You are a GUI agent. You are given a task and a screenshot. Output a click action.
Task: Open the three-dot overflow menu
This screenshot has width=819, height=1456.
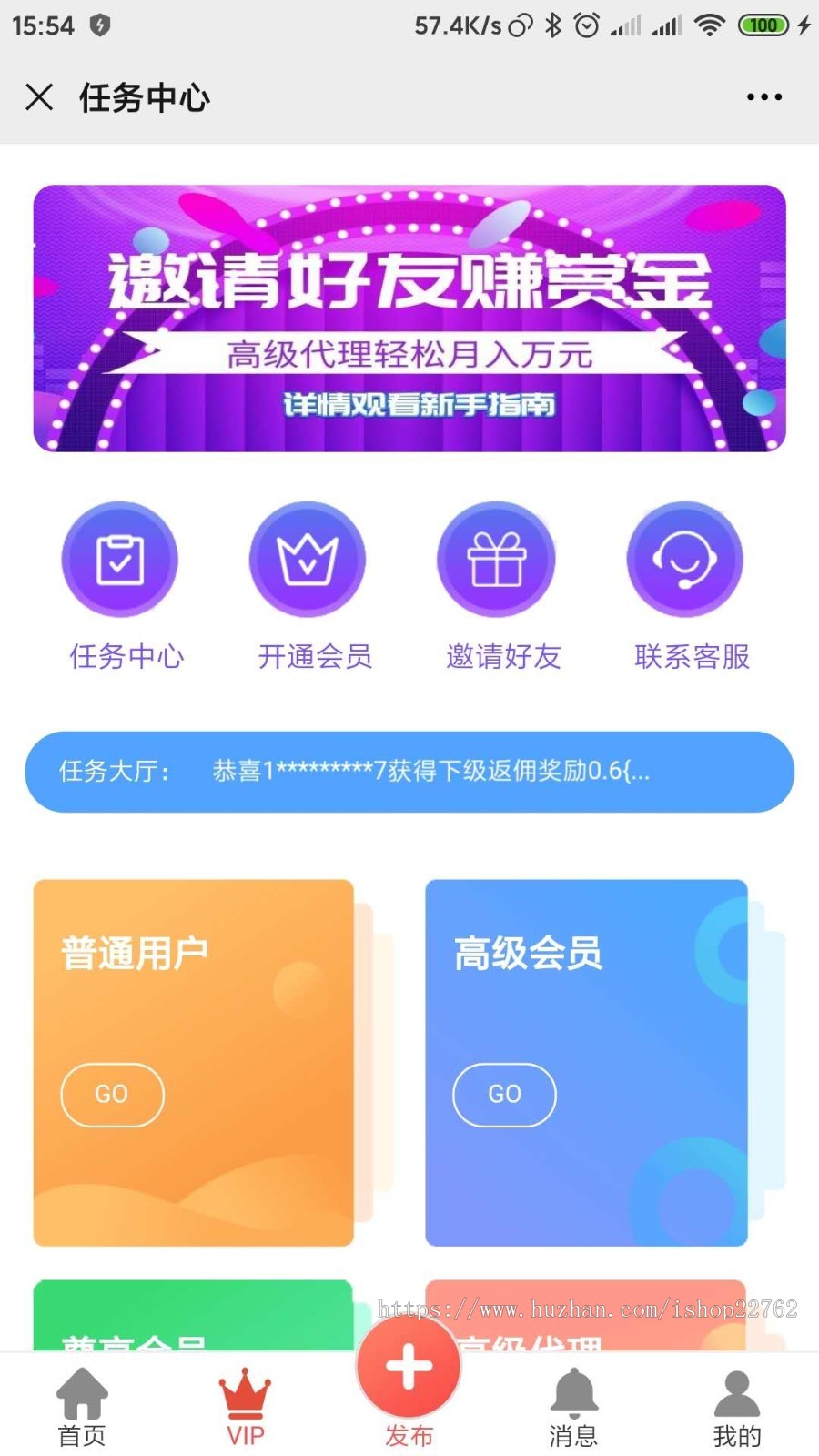pyautogui.click(x=763, y=96)
